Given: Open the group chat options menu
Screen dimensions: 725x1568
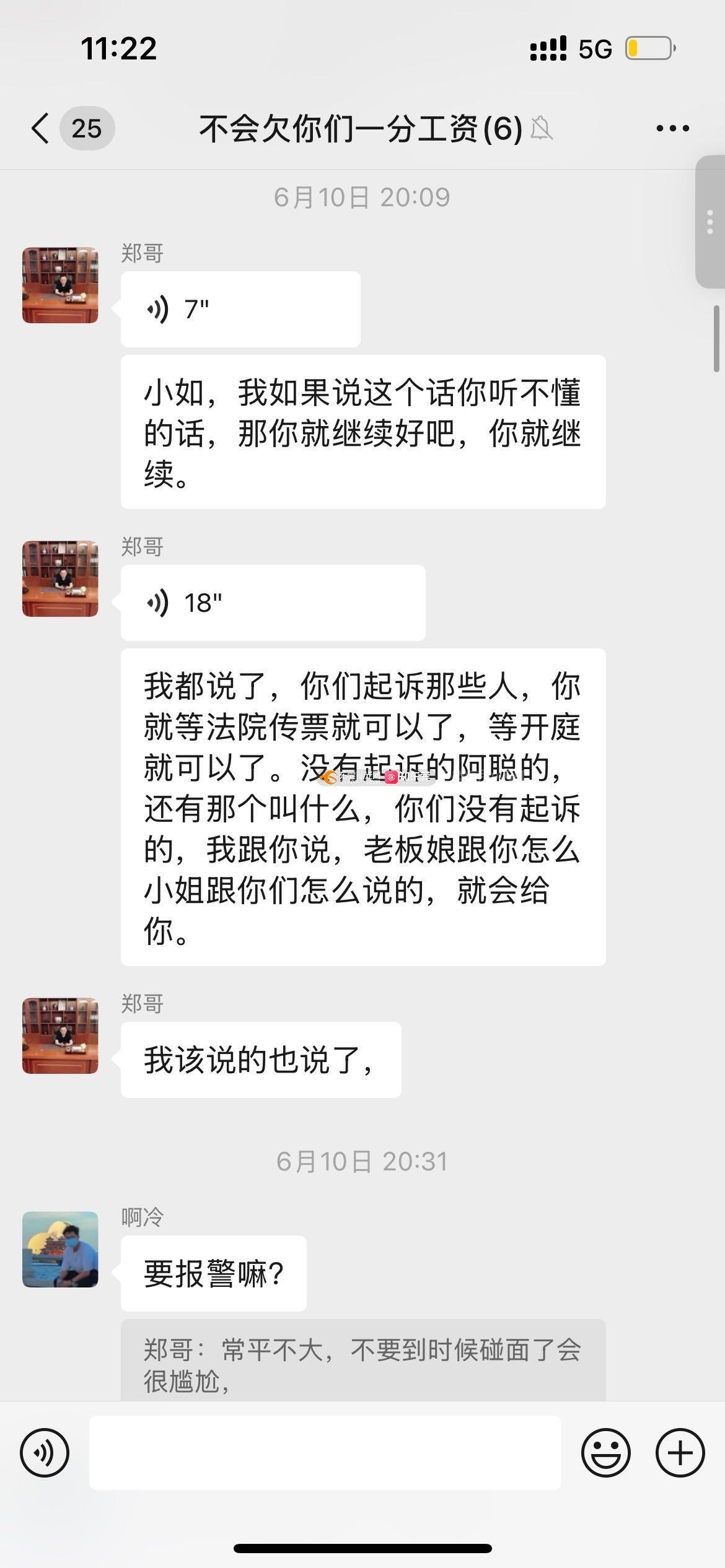Looking at the screenshot, I should point(672,129).
